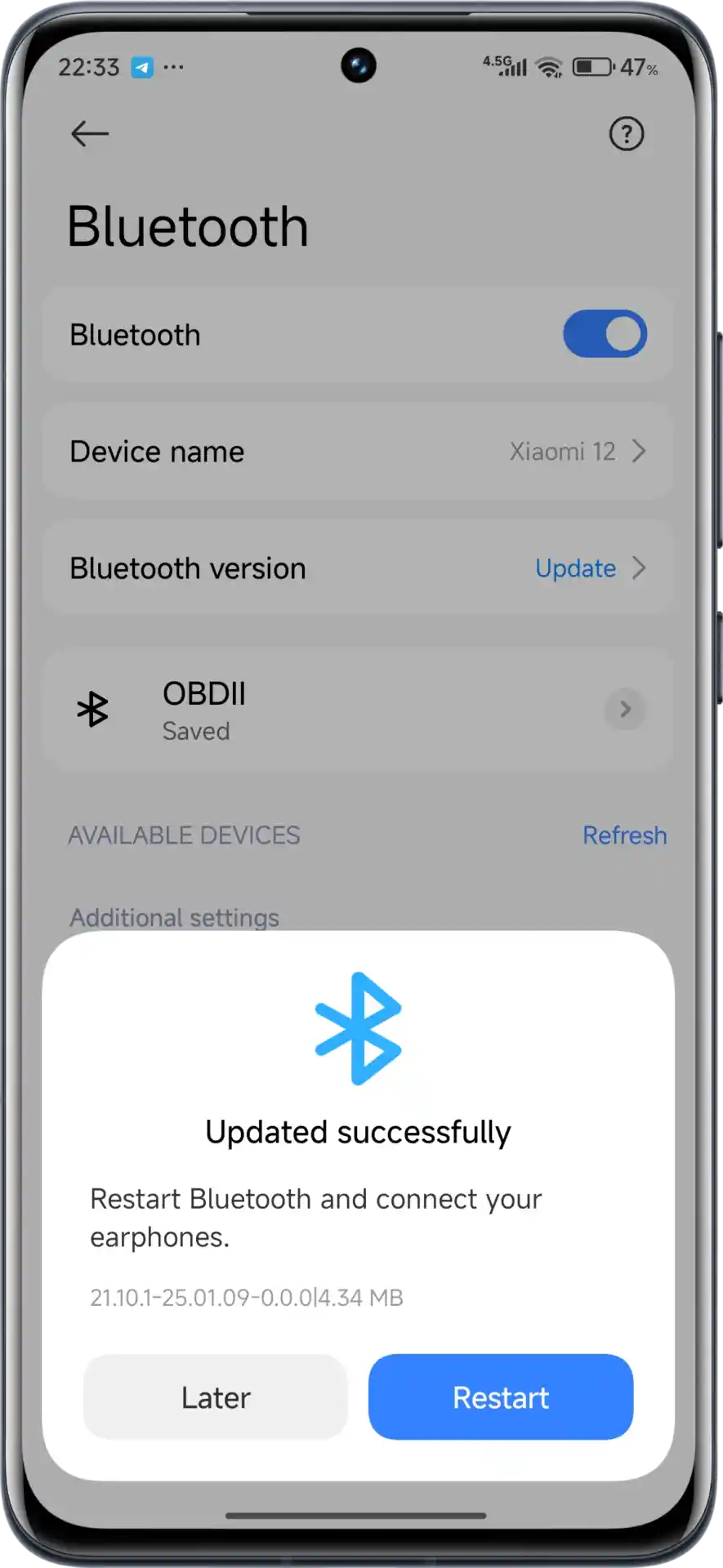The height and width of the screenshot is (1568, 723).
Task: Go back using the arrow
Action: [x=89, y=133]
